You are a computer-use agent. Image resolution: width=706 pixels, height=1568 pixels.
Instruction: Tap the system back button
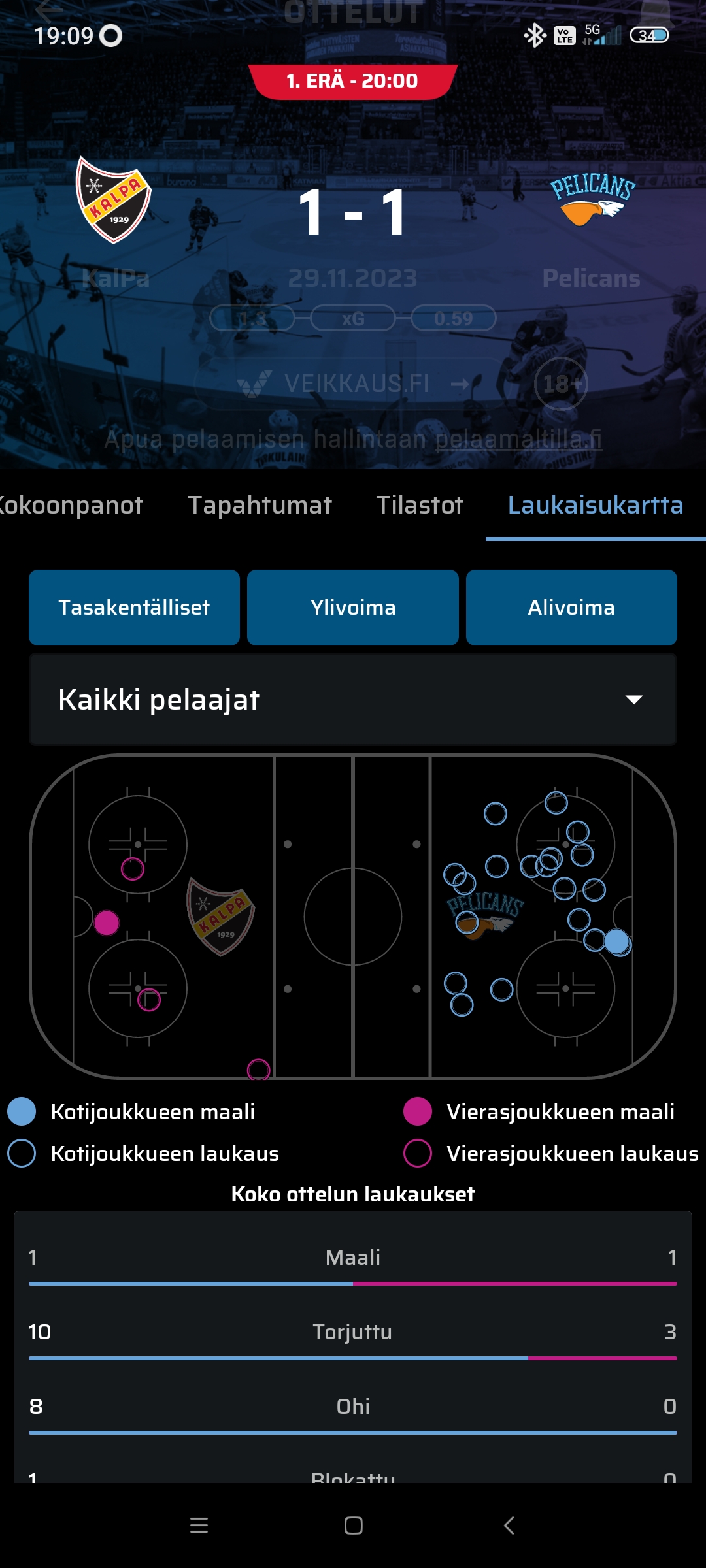click(x=509, y=1526)
